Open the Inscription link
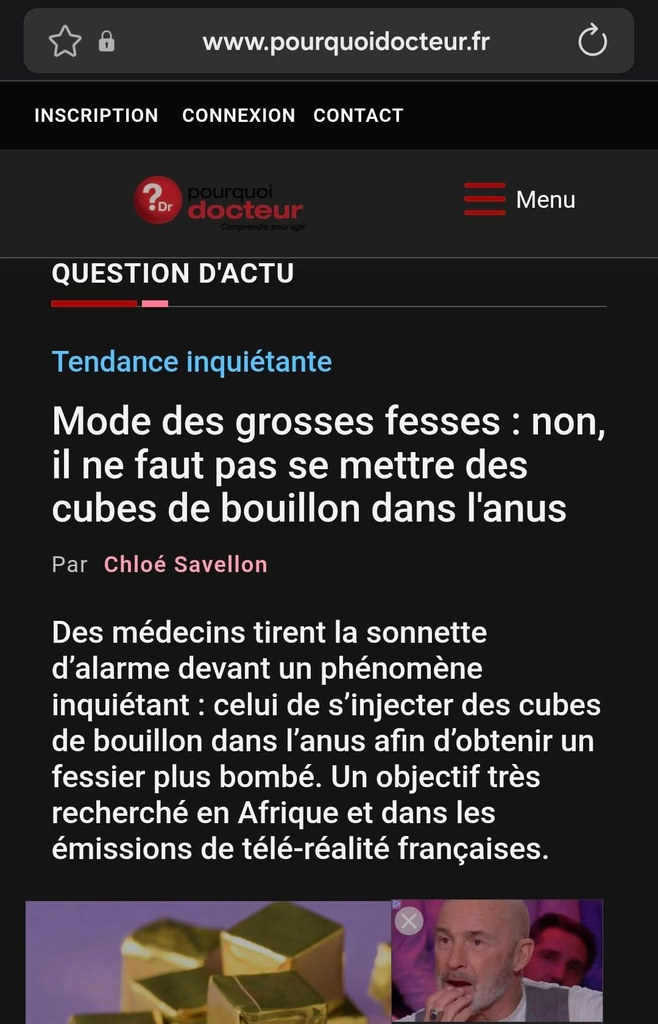658x1024 pixels. pos(96,116)
